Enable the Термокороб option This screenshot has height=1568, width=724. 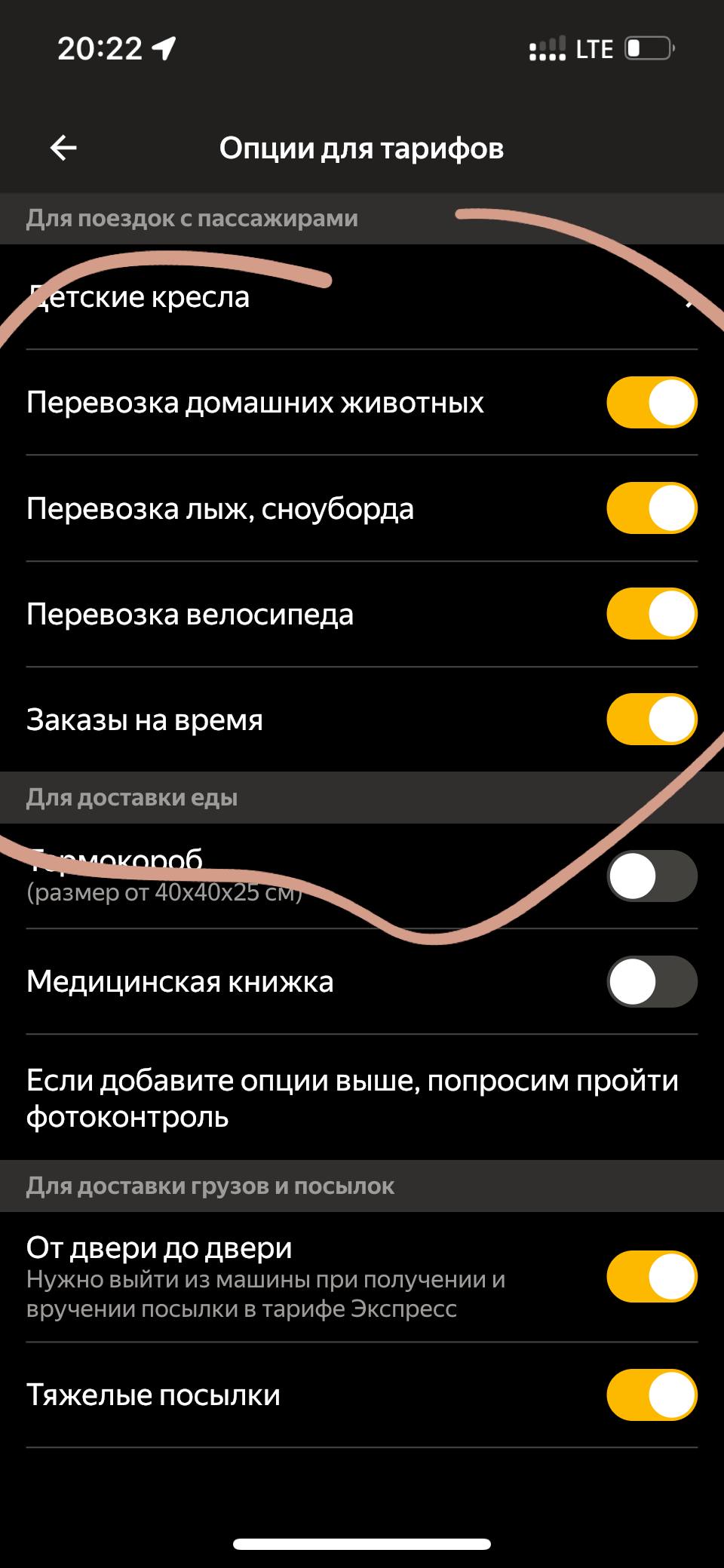[652, 876]
